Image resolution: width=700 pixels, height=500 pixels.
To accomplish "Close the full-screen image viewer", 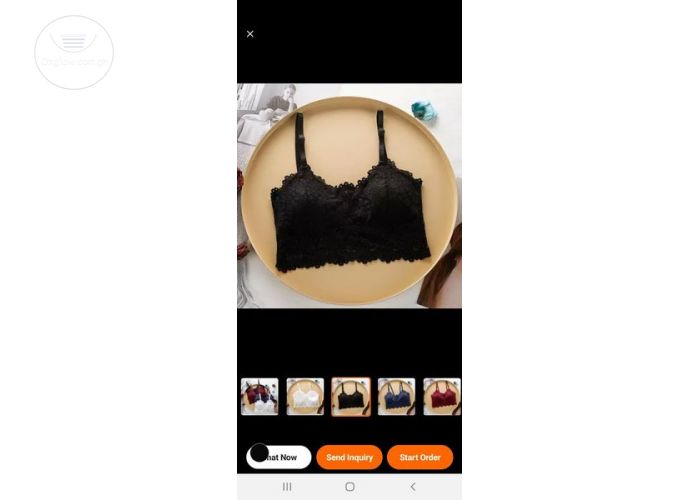I will coord(250,34).
